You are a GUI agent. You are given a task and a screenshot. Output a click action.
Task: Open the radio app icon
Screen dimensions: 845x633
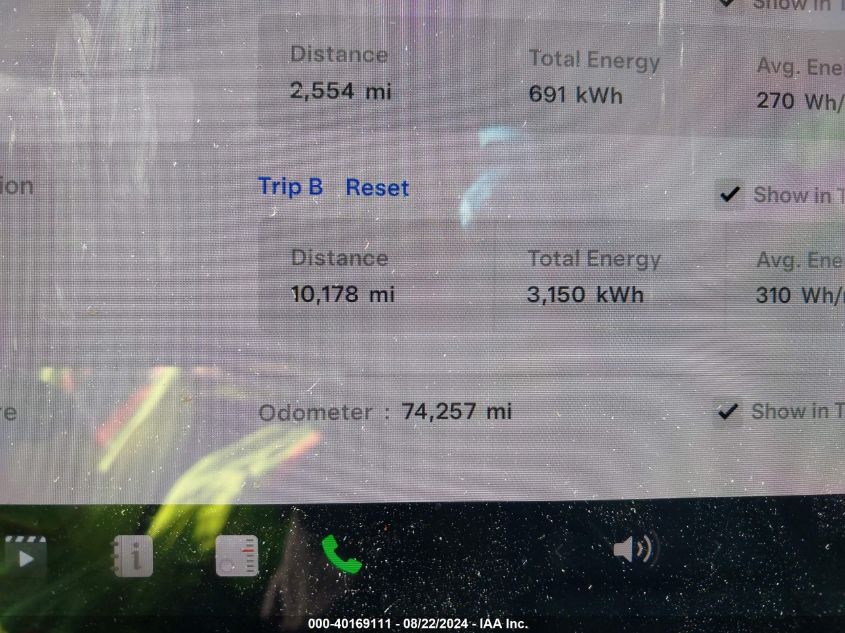click(x=237, y=556)
